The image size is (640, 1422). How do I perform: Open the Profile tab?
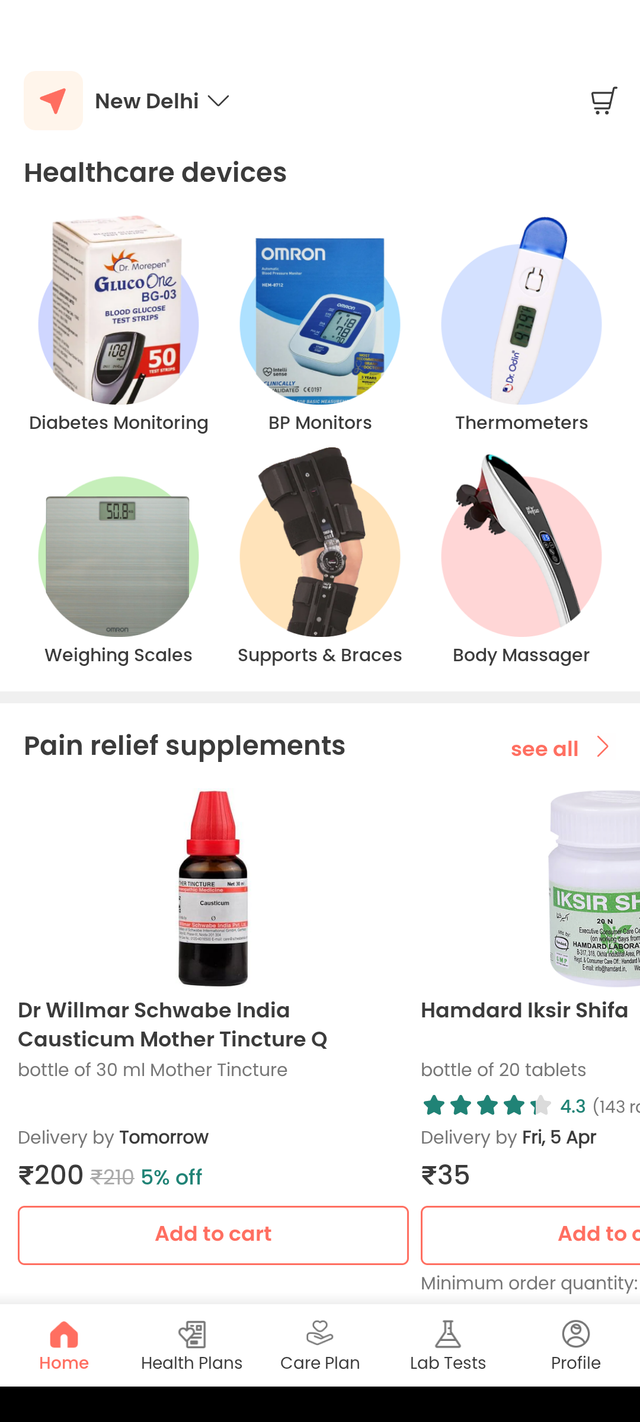pos(576,1345)
